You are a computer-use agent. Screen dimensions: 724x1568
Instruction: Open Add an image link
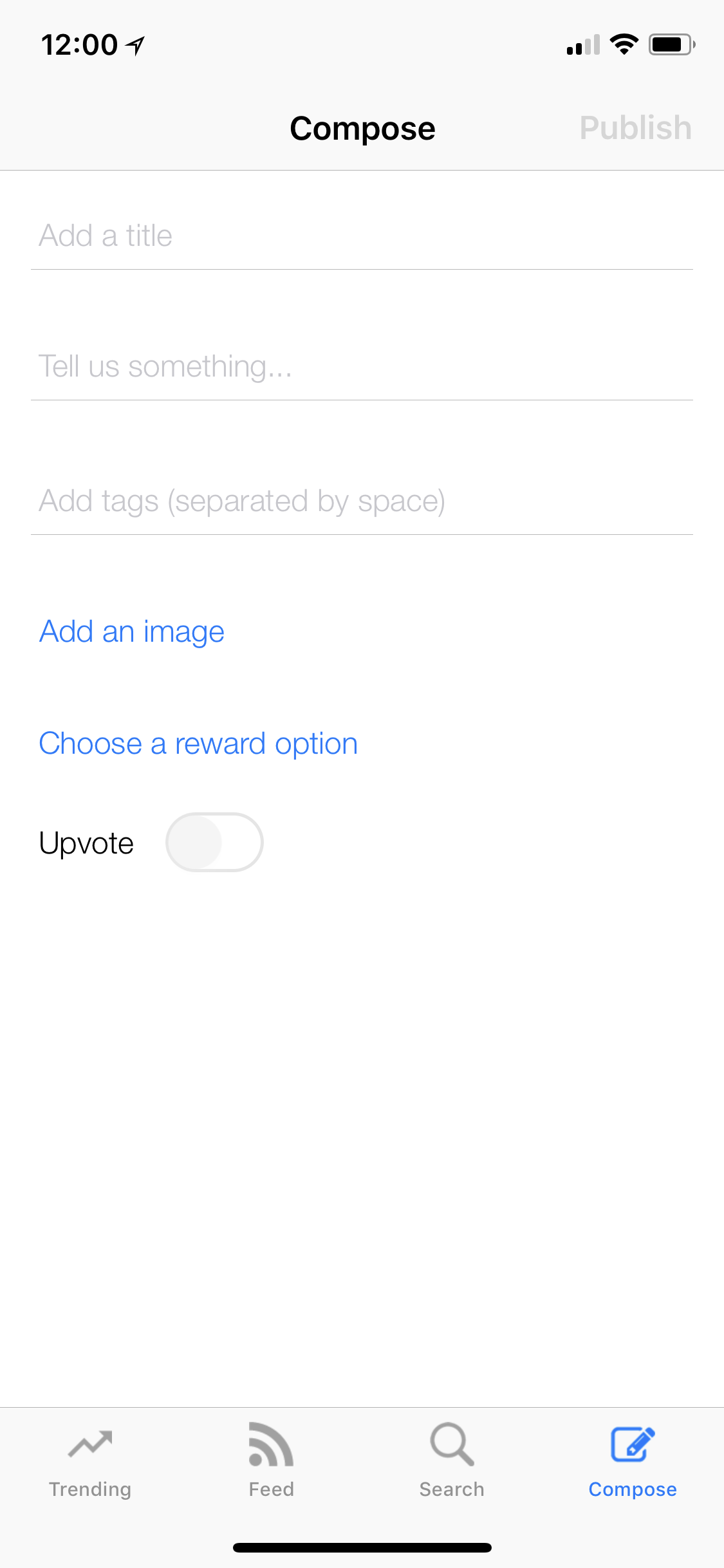pos(132,631)
